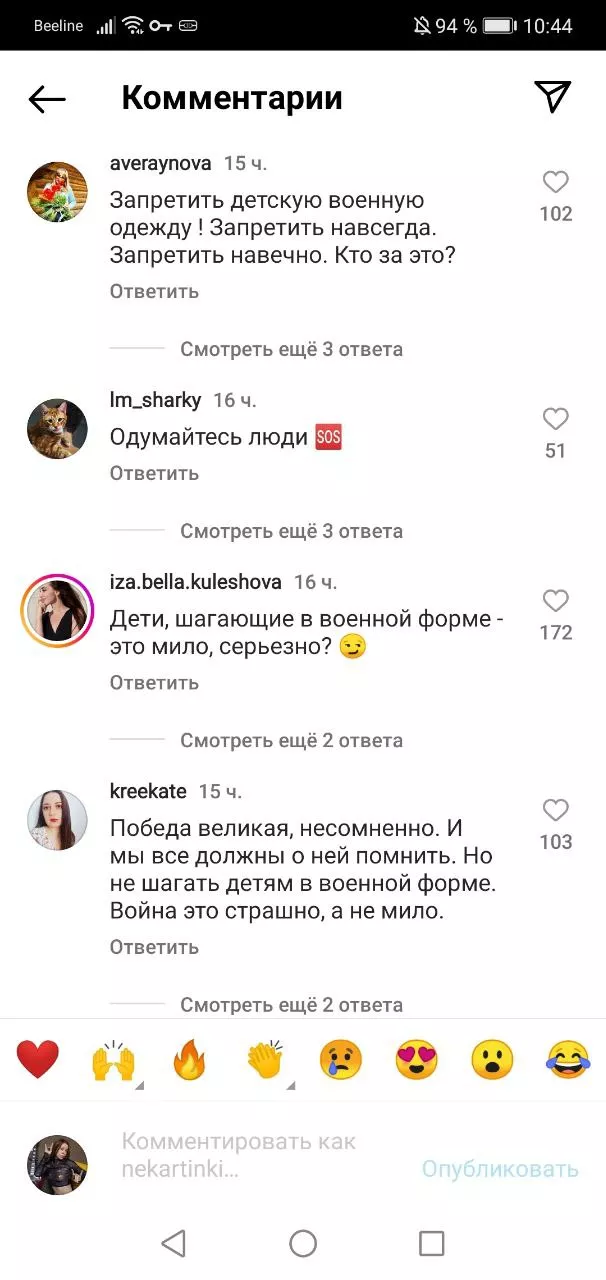
Task: Like iza.bella.kuleshova's comment
Action: [x=555, y=601]
